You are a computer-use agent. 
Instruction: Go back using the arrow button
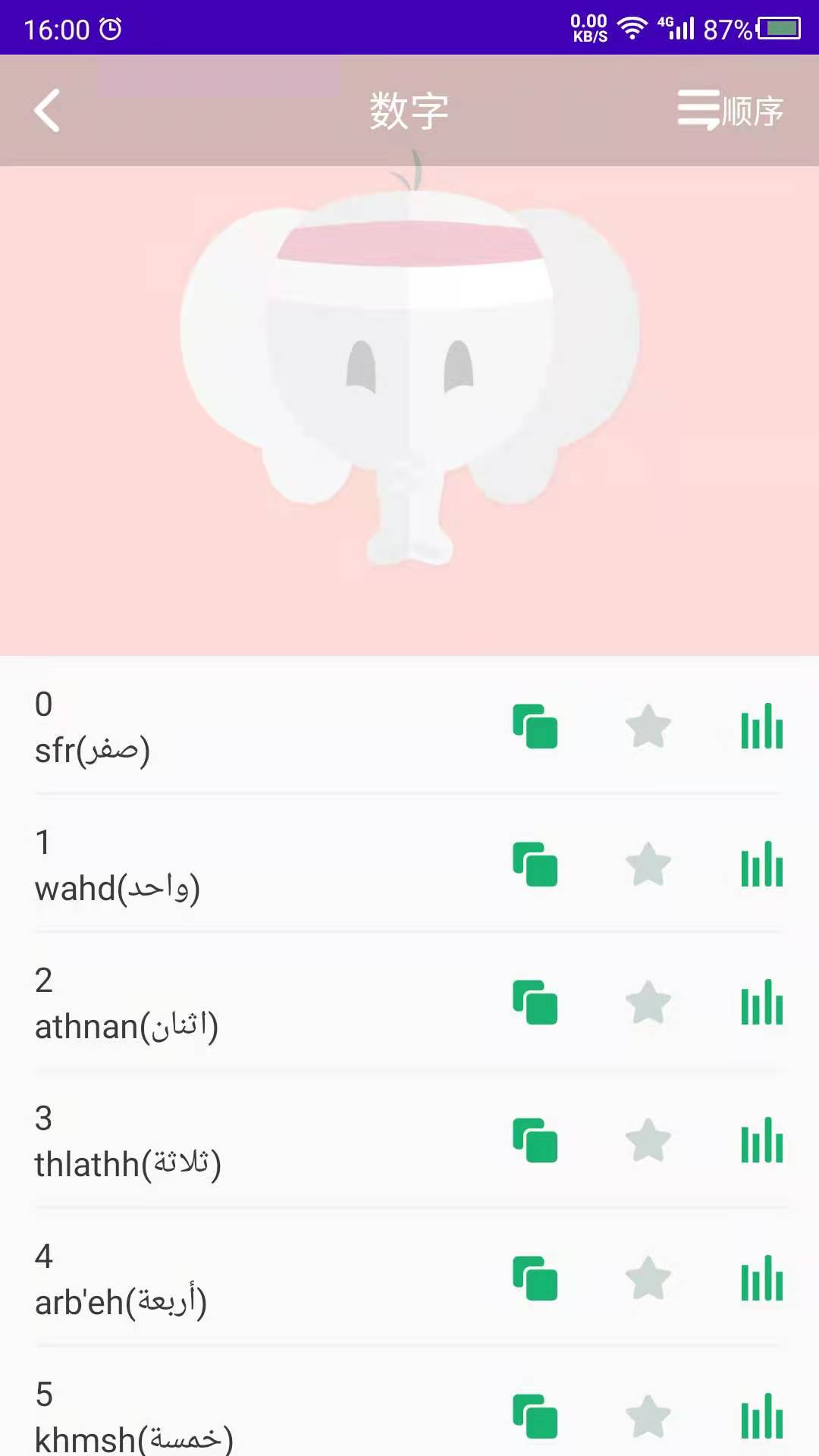48,111
